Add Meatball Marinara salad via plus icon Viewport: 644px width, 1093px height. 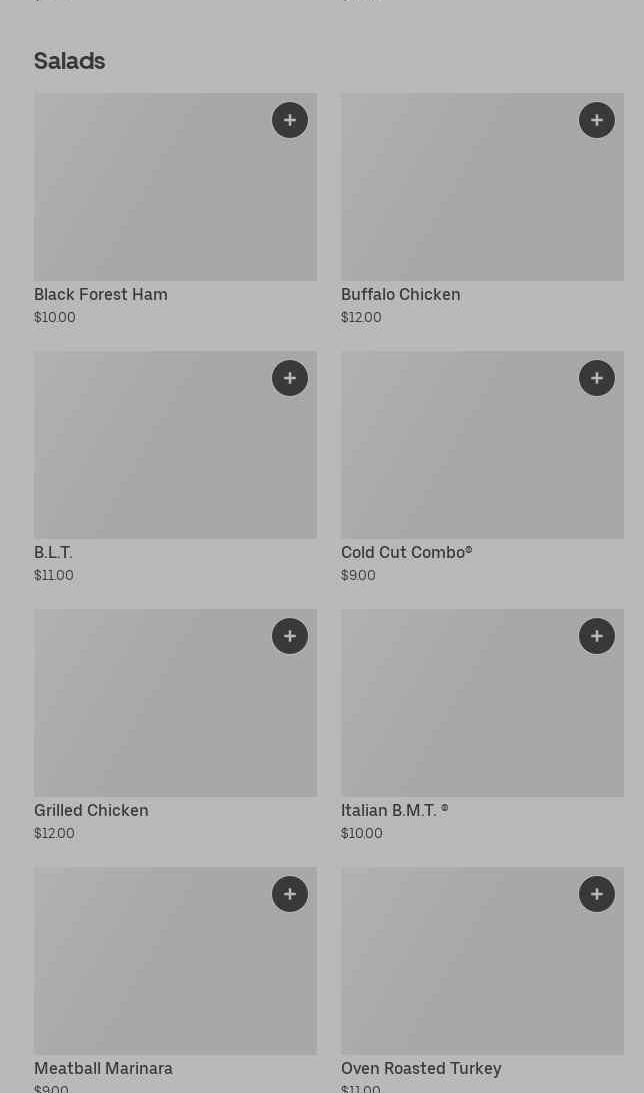290,894
